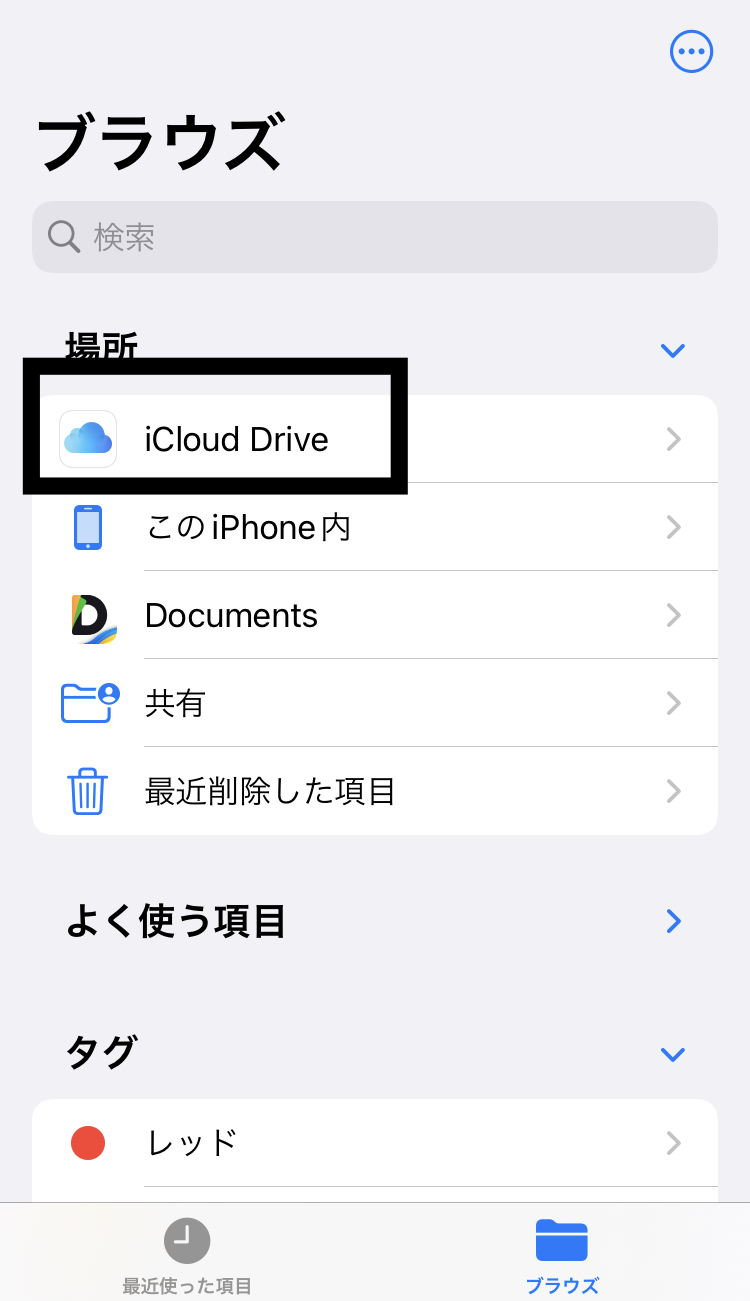Collapse the タグ section
Screen dimensions: 750x1301
[673, 1054]
